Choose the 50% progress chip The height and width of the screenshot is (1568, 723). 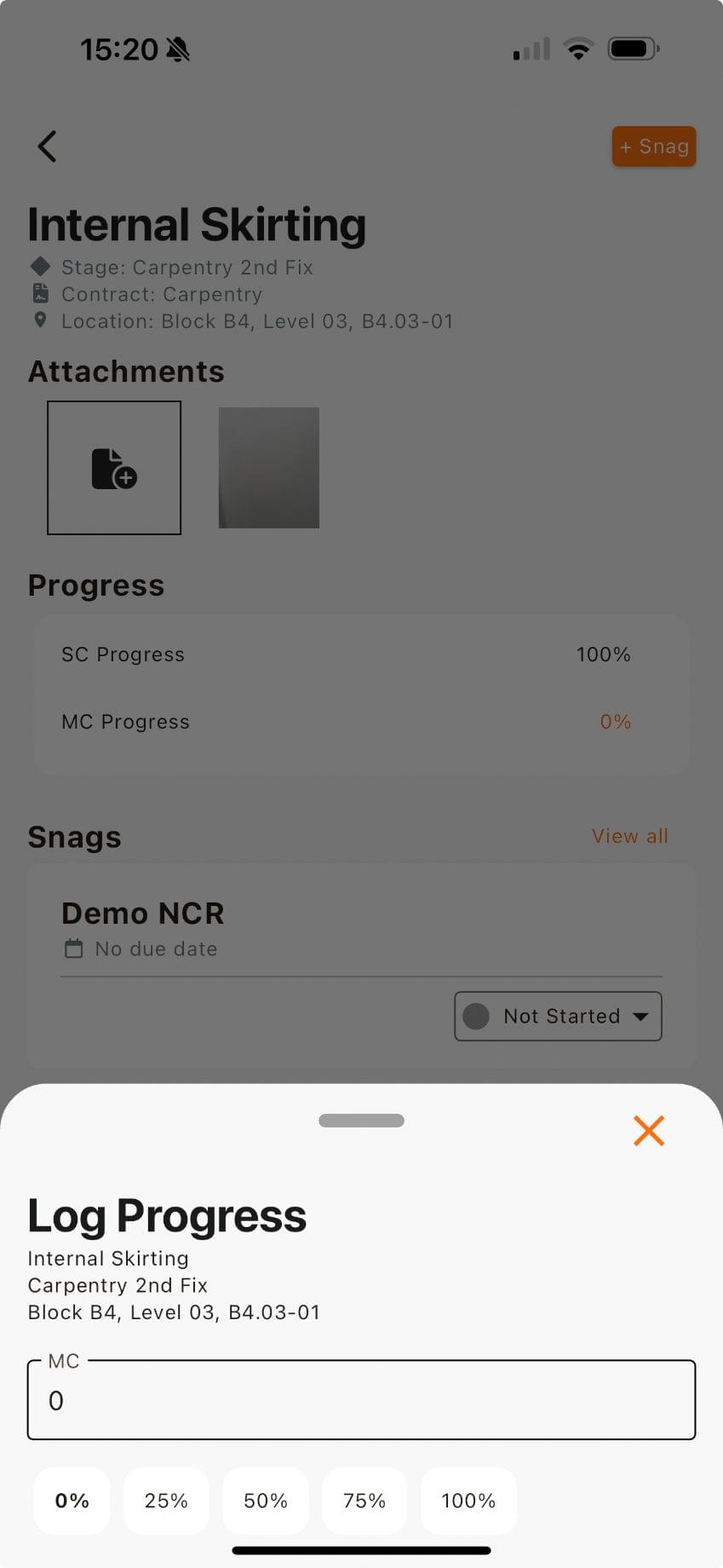click(x=266, y=1501)
